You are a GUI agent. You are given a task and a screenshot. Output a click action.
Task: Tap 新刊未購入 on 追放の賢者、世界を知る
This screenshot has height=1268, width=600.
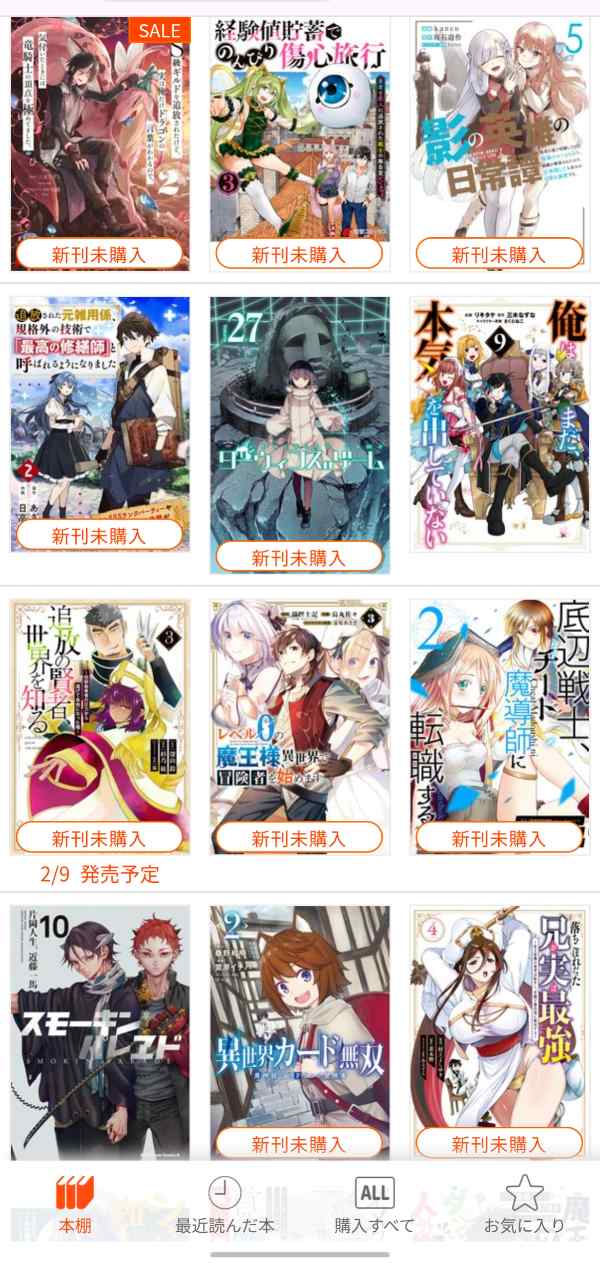click(99, 838)
